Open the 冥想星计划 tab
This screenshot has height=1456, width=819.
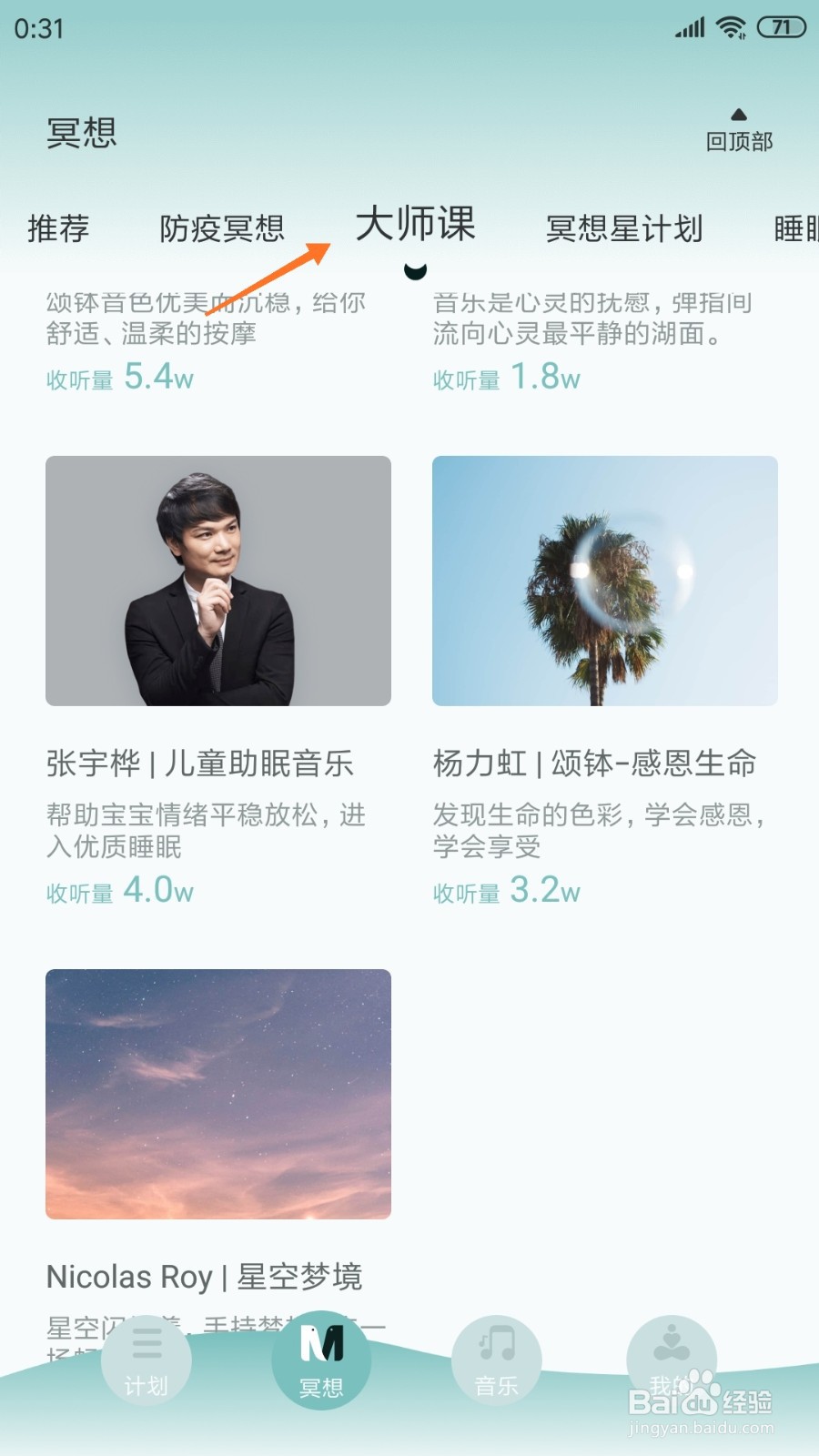624,228
